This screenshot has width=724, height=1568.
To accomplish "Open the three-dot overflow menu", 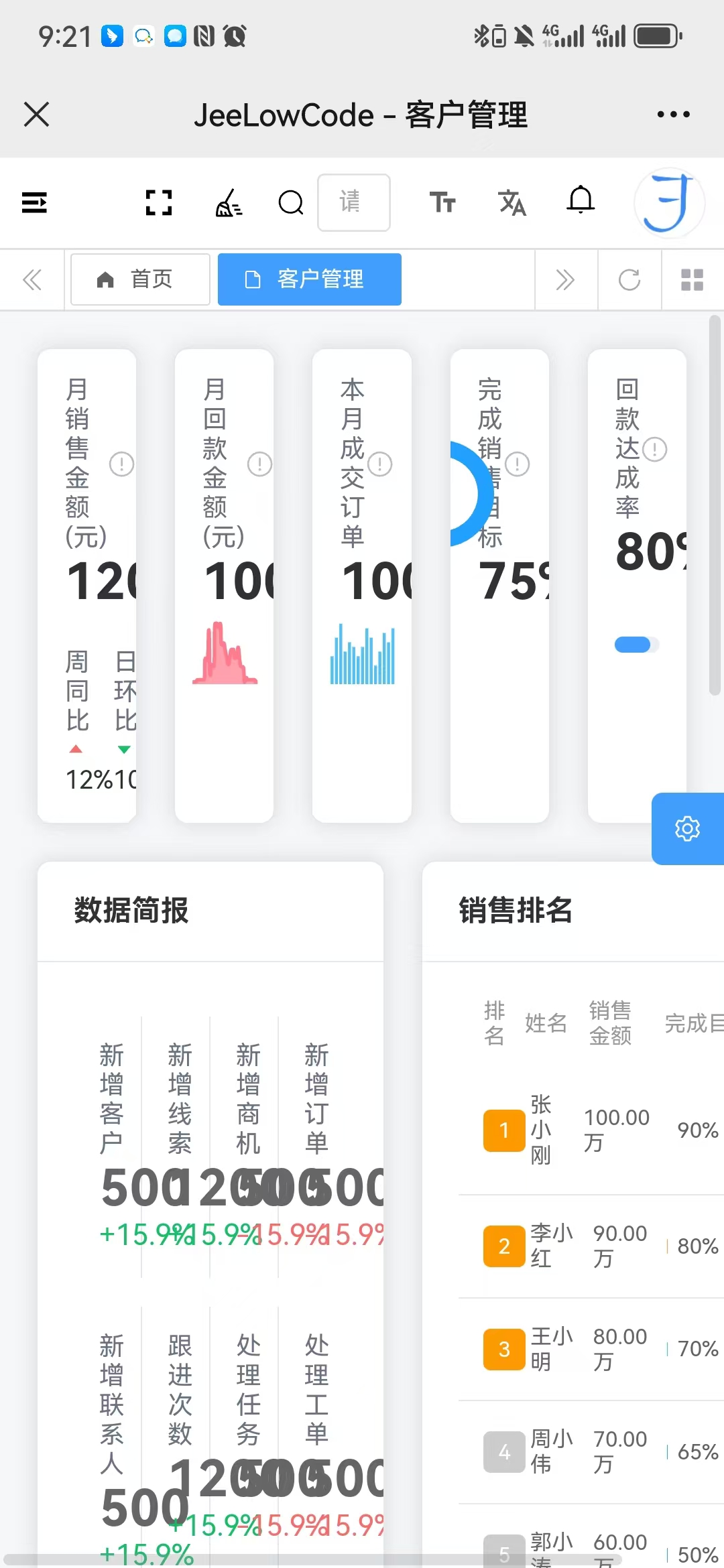I will [x=673, y=114].
